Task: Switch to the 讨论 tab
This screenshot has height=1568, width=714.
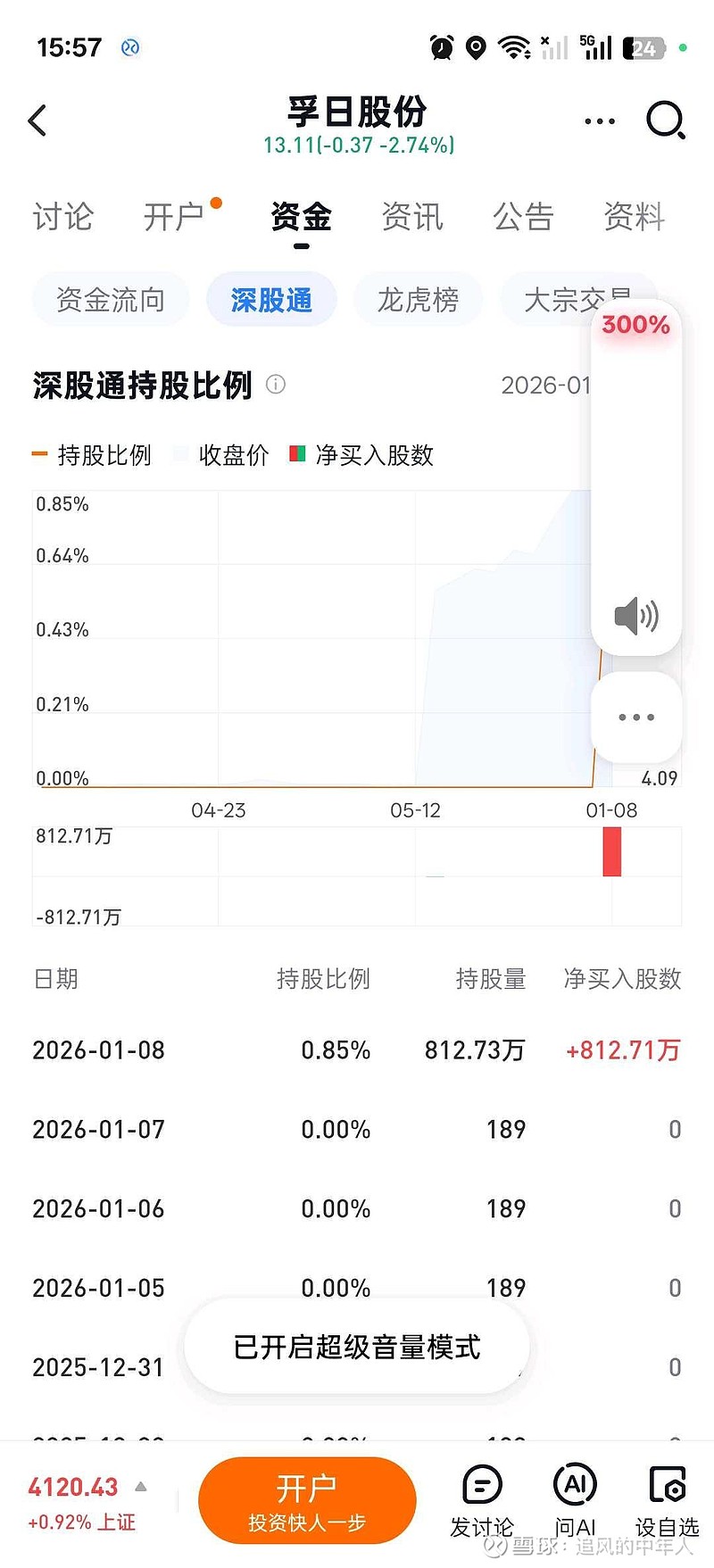Action: click(62, 217)
